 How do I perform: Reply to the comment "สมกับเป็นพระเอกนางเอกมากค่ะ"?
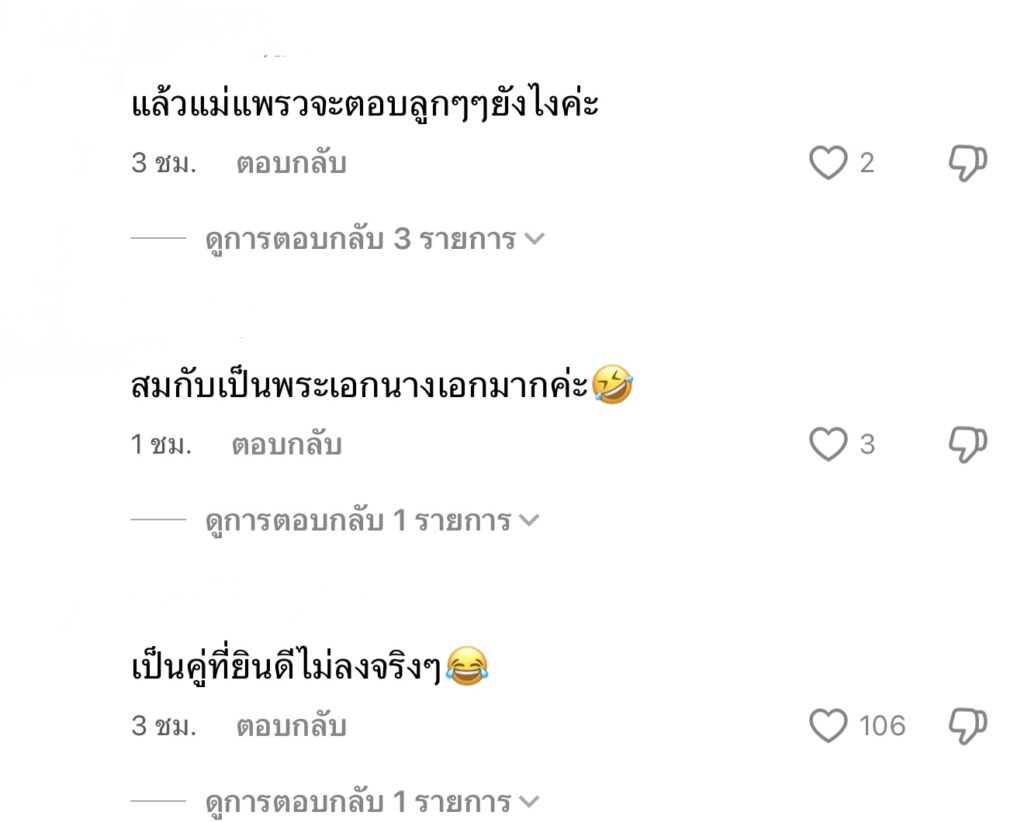pos(287,445)
